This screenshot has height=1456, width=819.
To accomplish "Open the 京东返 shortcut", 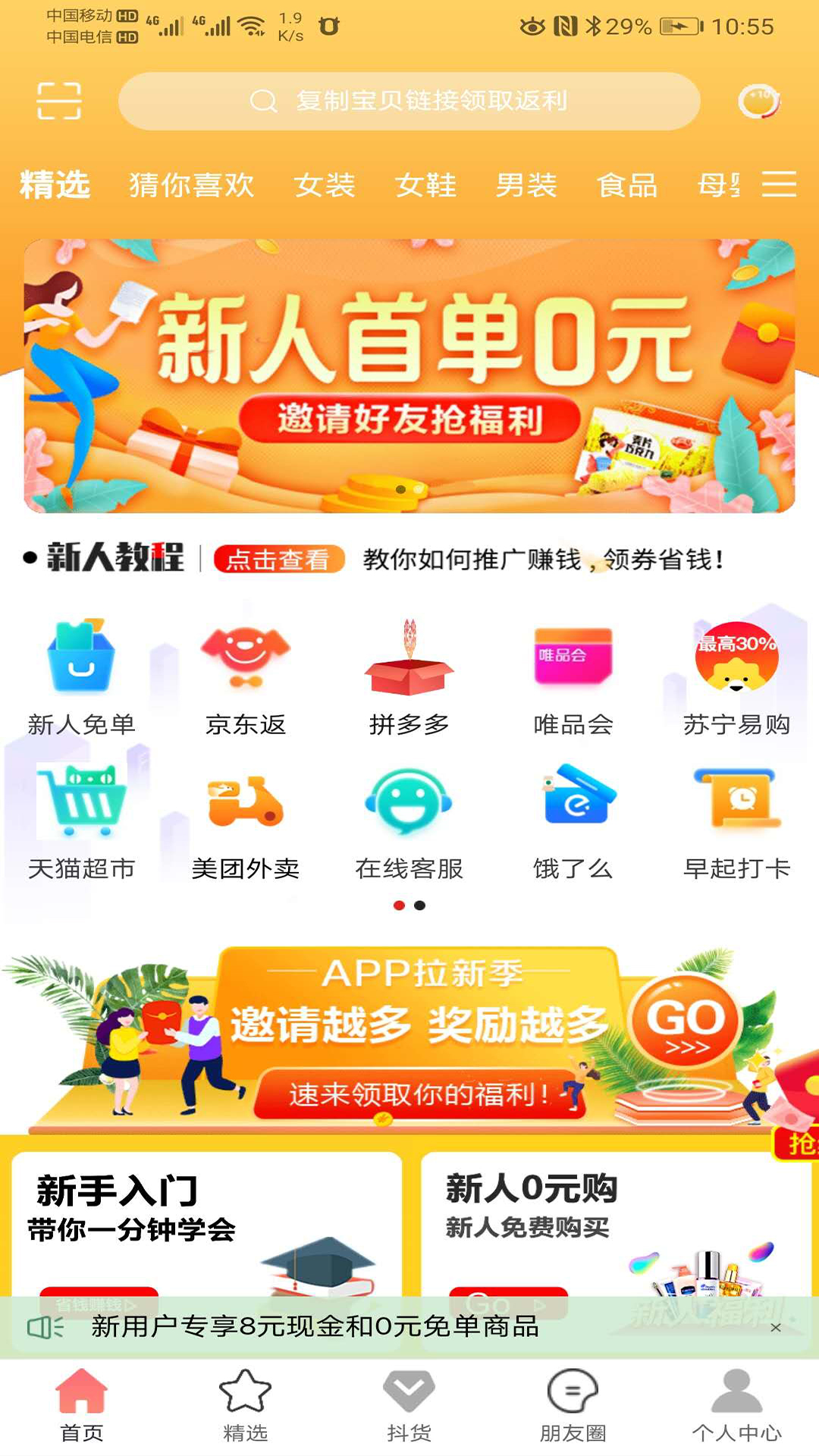I will pos(245,676).
